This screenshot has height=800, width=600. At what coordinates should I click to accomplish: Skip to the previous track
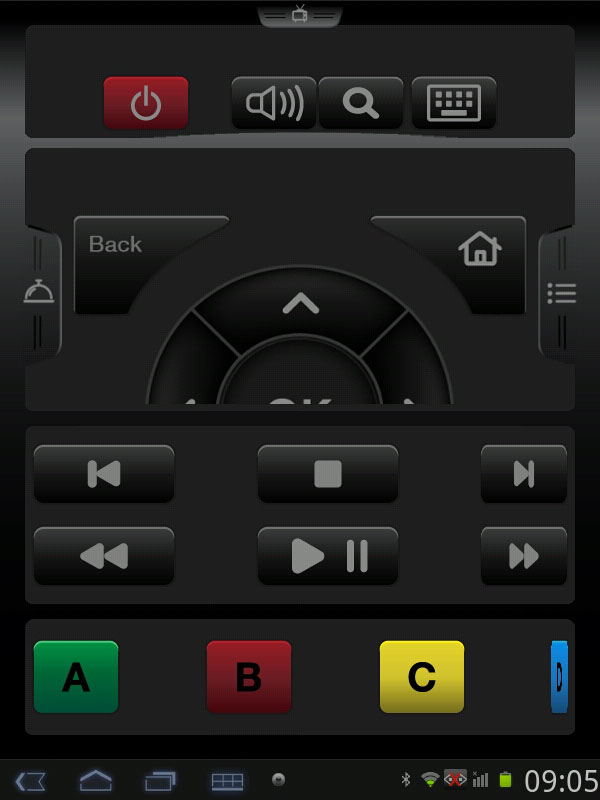[104, 474]
